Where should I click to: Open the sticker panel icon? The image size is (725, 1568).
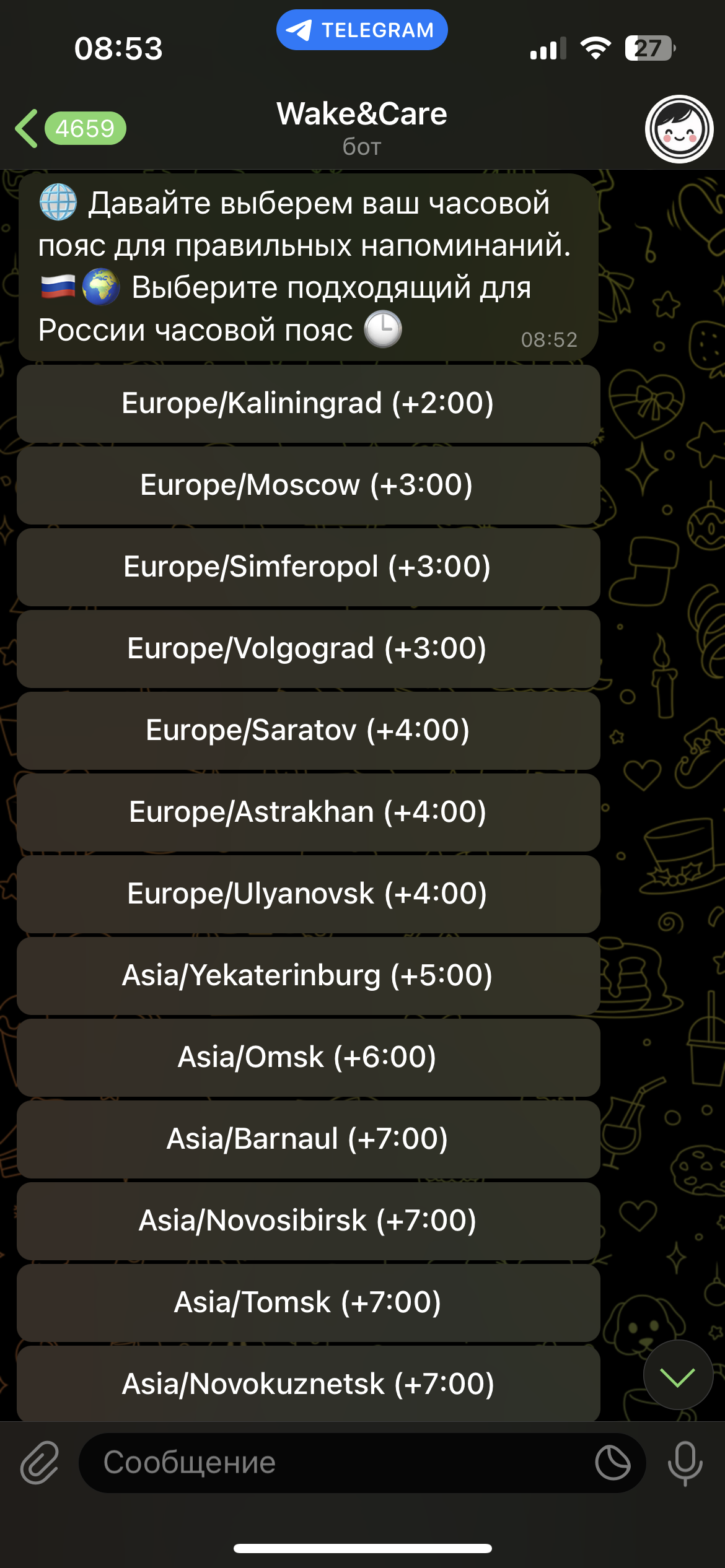click(x=613, y=1463)
